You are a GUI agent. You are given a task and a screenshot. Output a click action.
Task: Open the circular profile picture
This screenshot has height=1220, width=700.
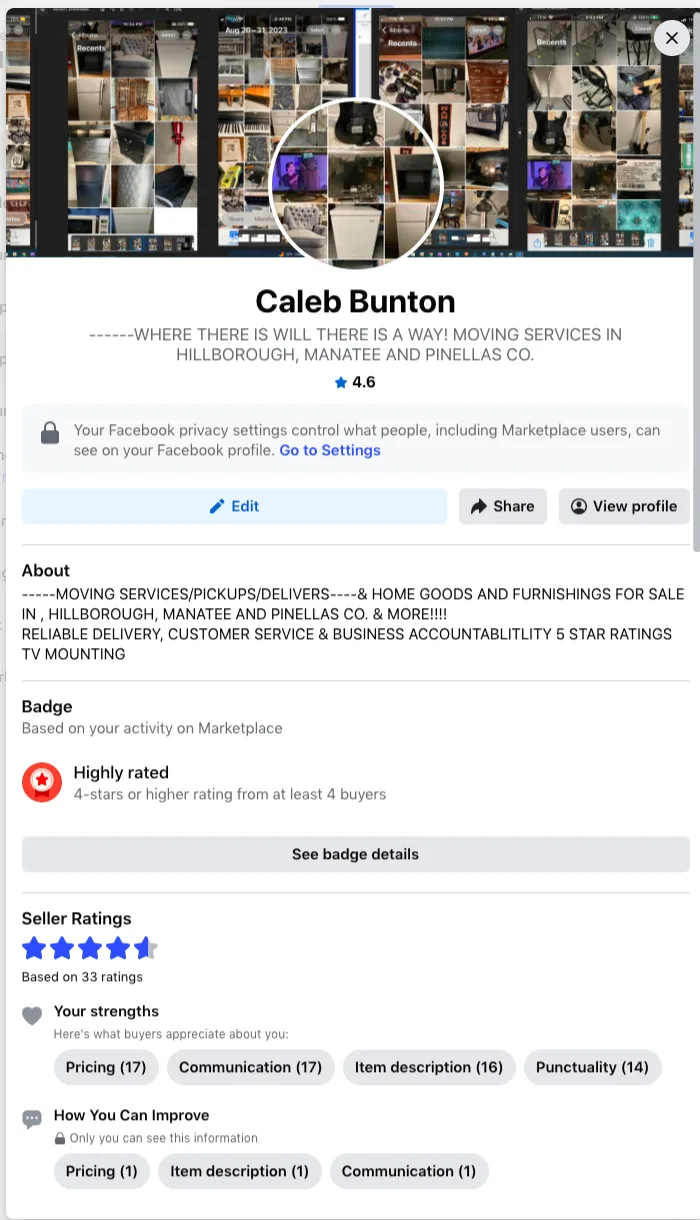356,183
